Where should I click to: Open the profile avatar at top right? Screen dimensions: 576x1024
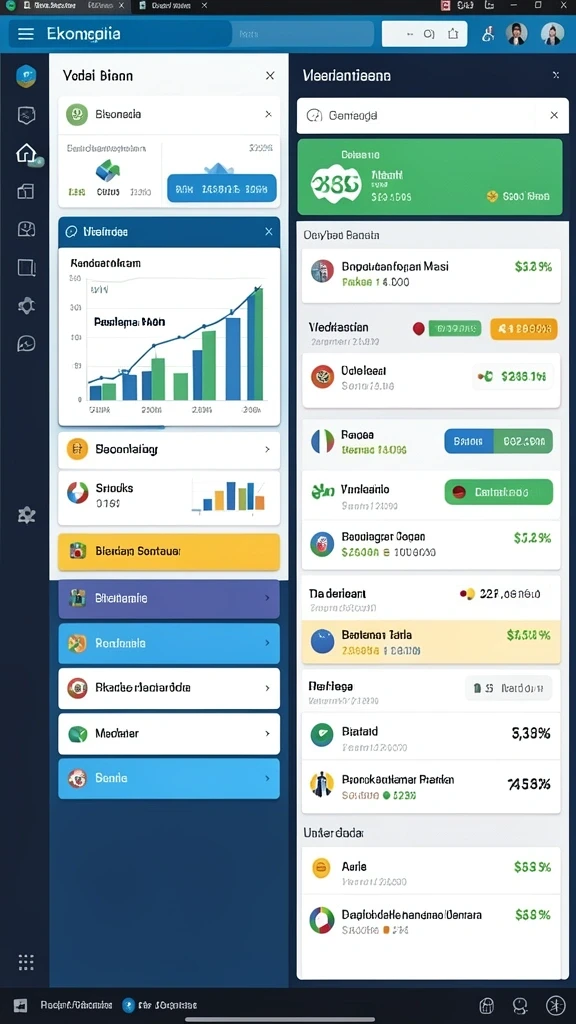coord(552,34)
